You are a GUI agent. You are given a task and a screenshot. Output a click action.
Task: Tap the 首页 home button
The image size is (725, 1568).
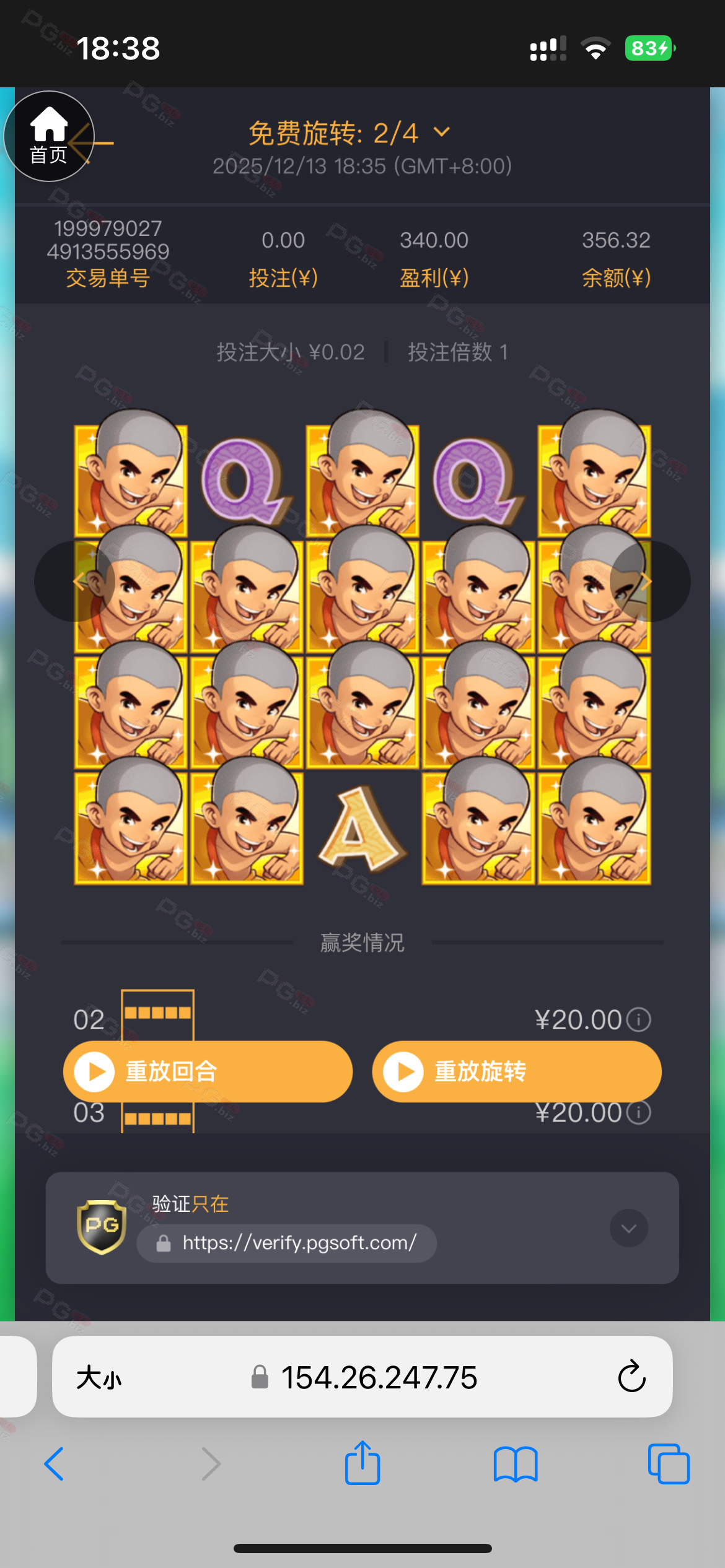pyautogui.click(x=49, y=136)
